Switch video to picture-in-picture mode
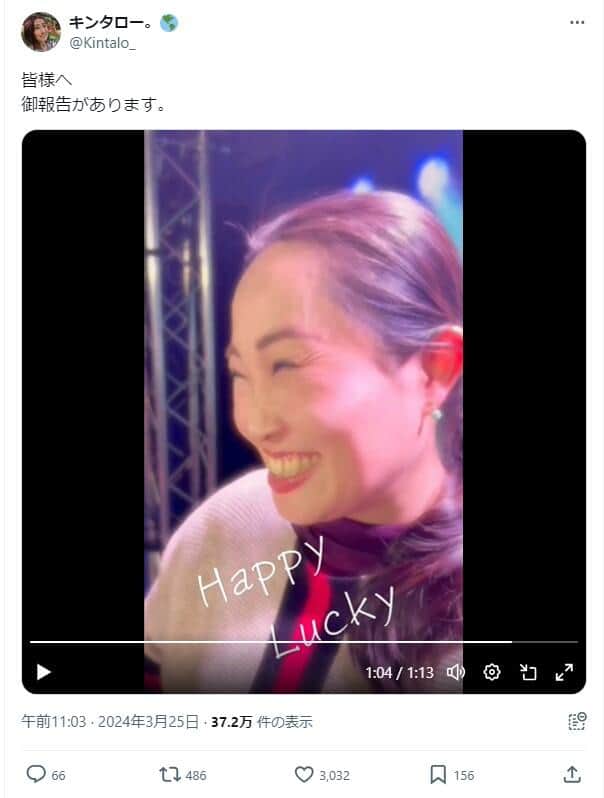 (528, 672)
